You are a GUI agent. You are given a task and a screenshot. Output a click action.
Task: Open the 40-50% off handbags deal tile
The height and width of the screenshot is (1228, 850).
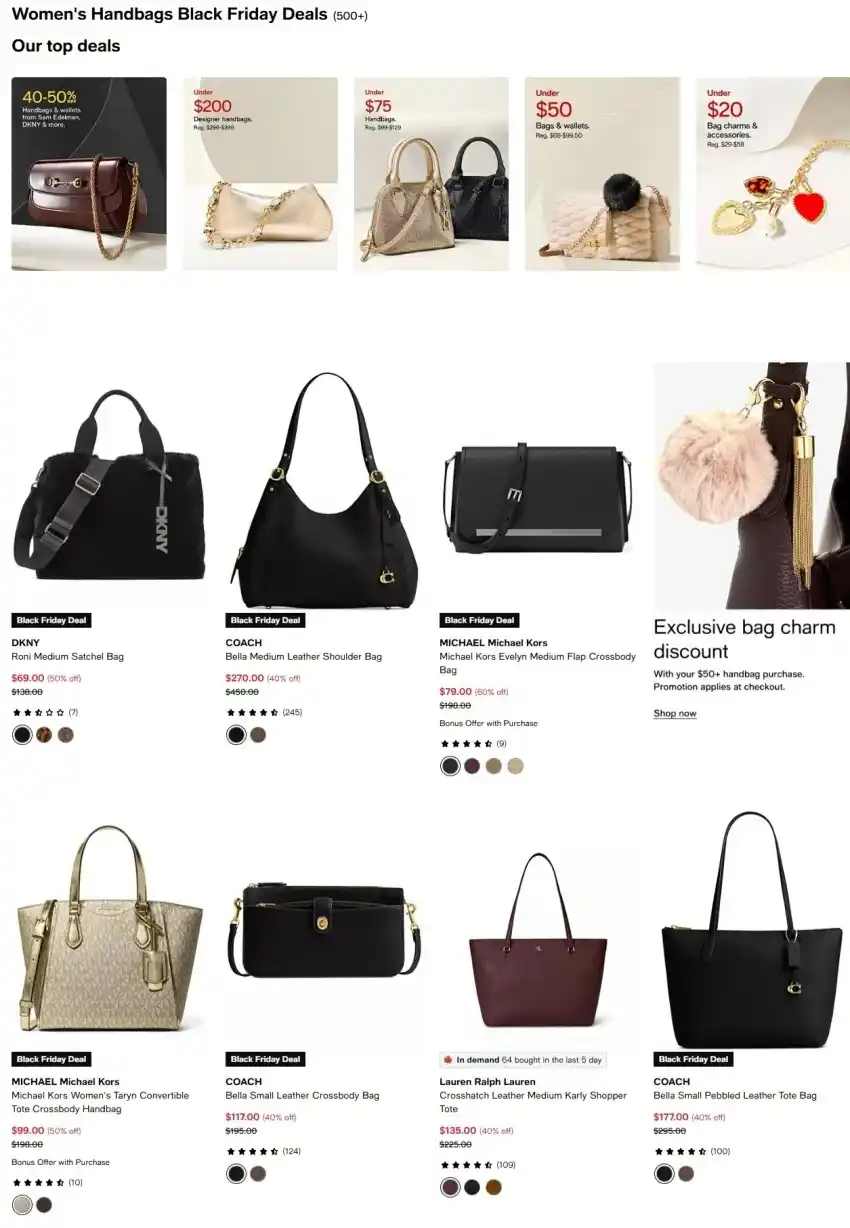[89, 173]
